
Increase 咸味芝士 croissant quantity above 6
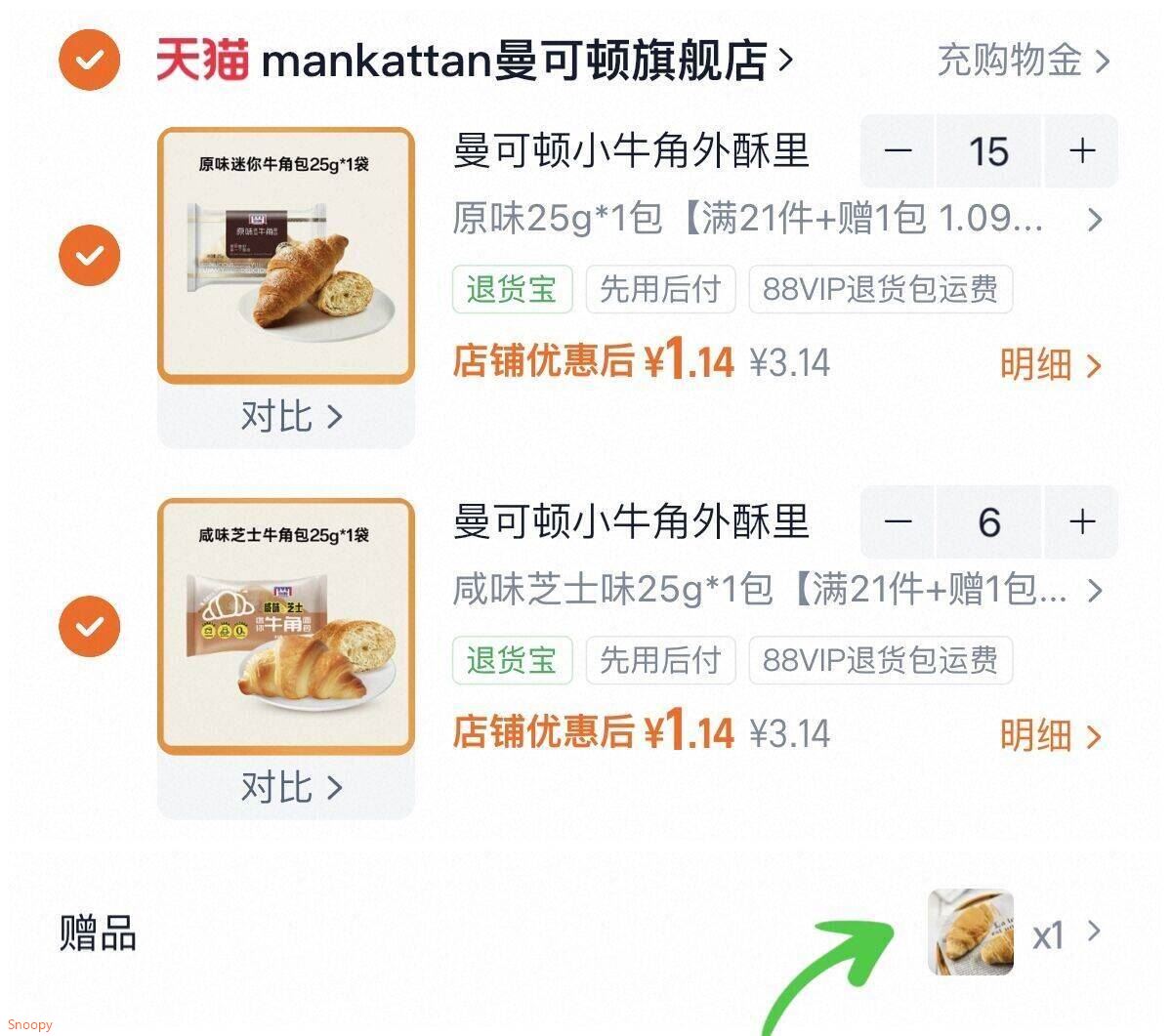[1081, 522]
